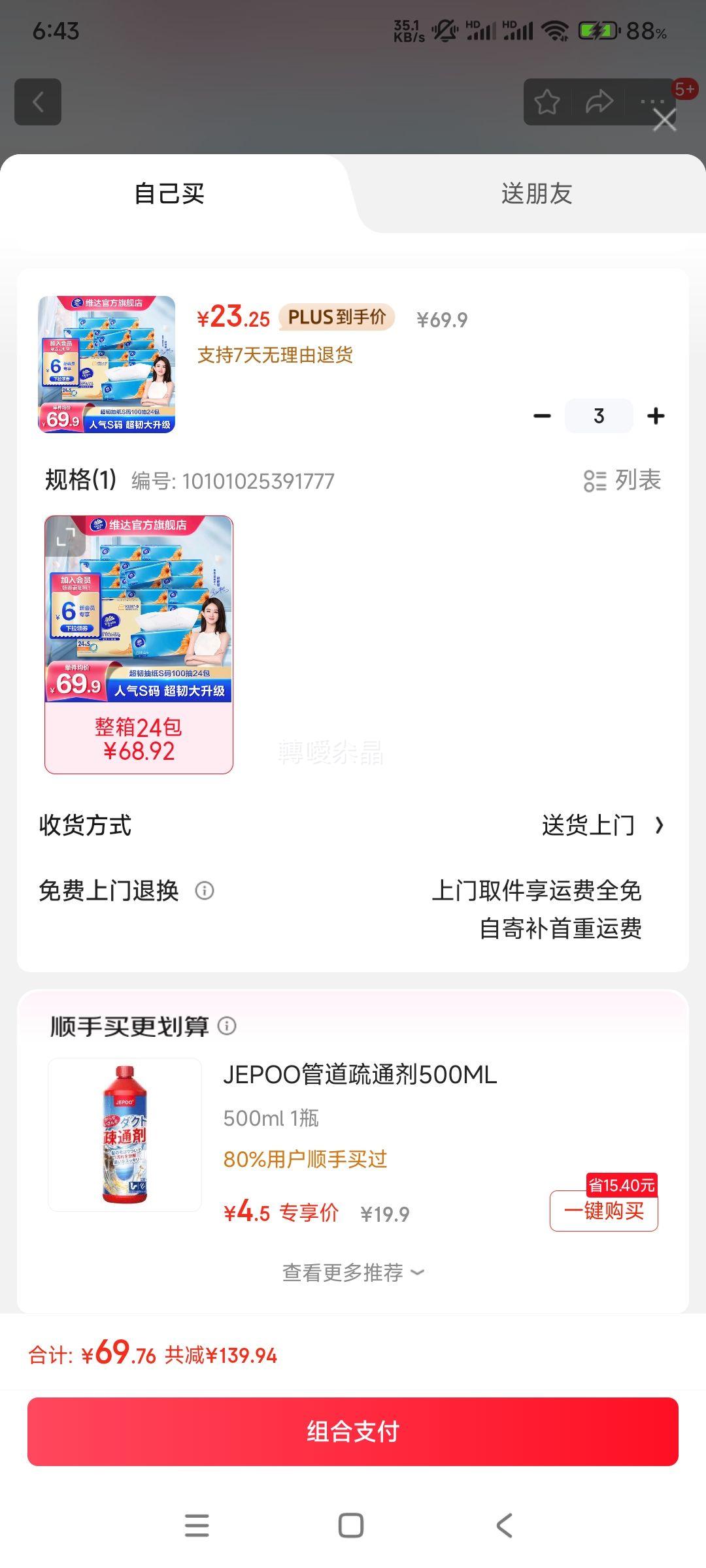
Task: Select the 自己买 tab
Action: (169, 194)
